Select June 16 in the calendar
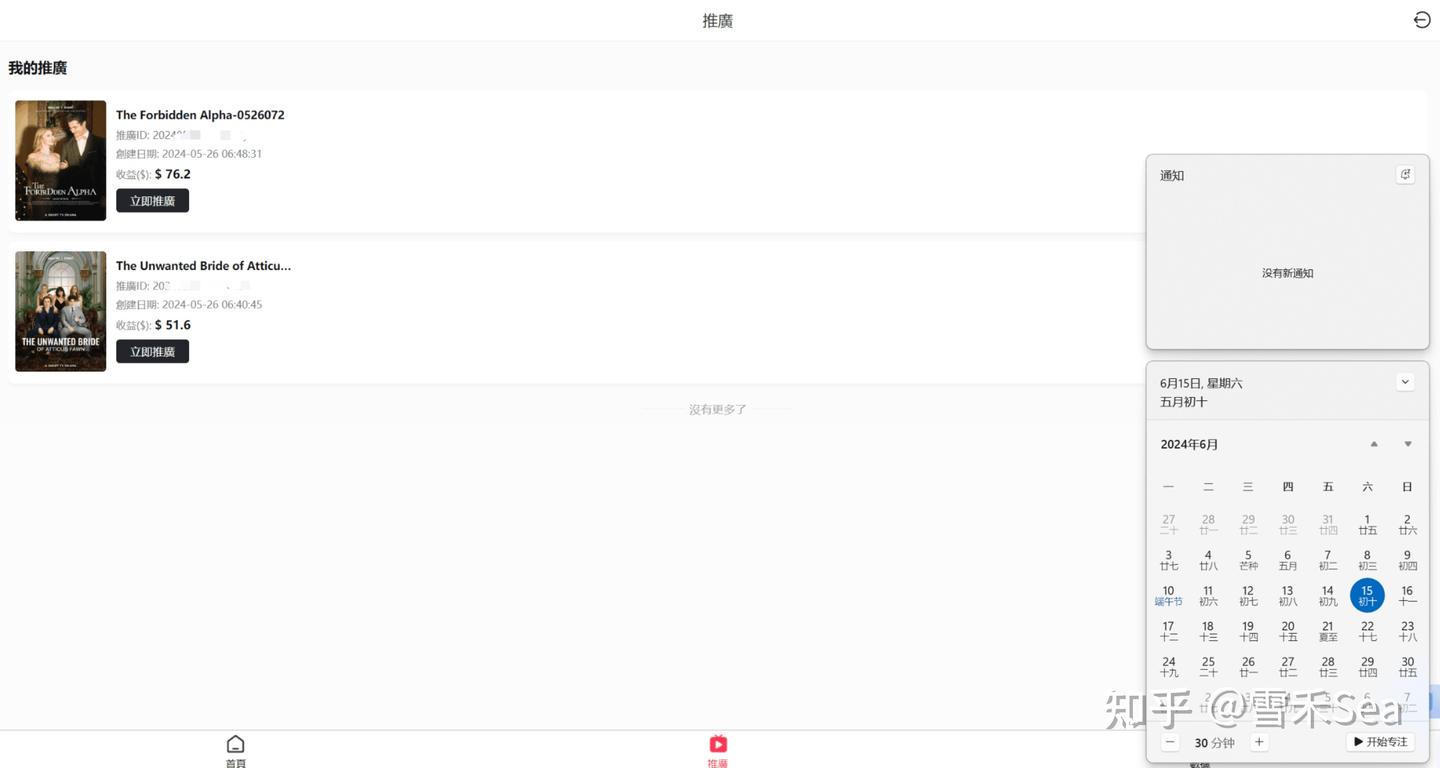 [x=1407, y=595]
